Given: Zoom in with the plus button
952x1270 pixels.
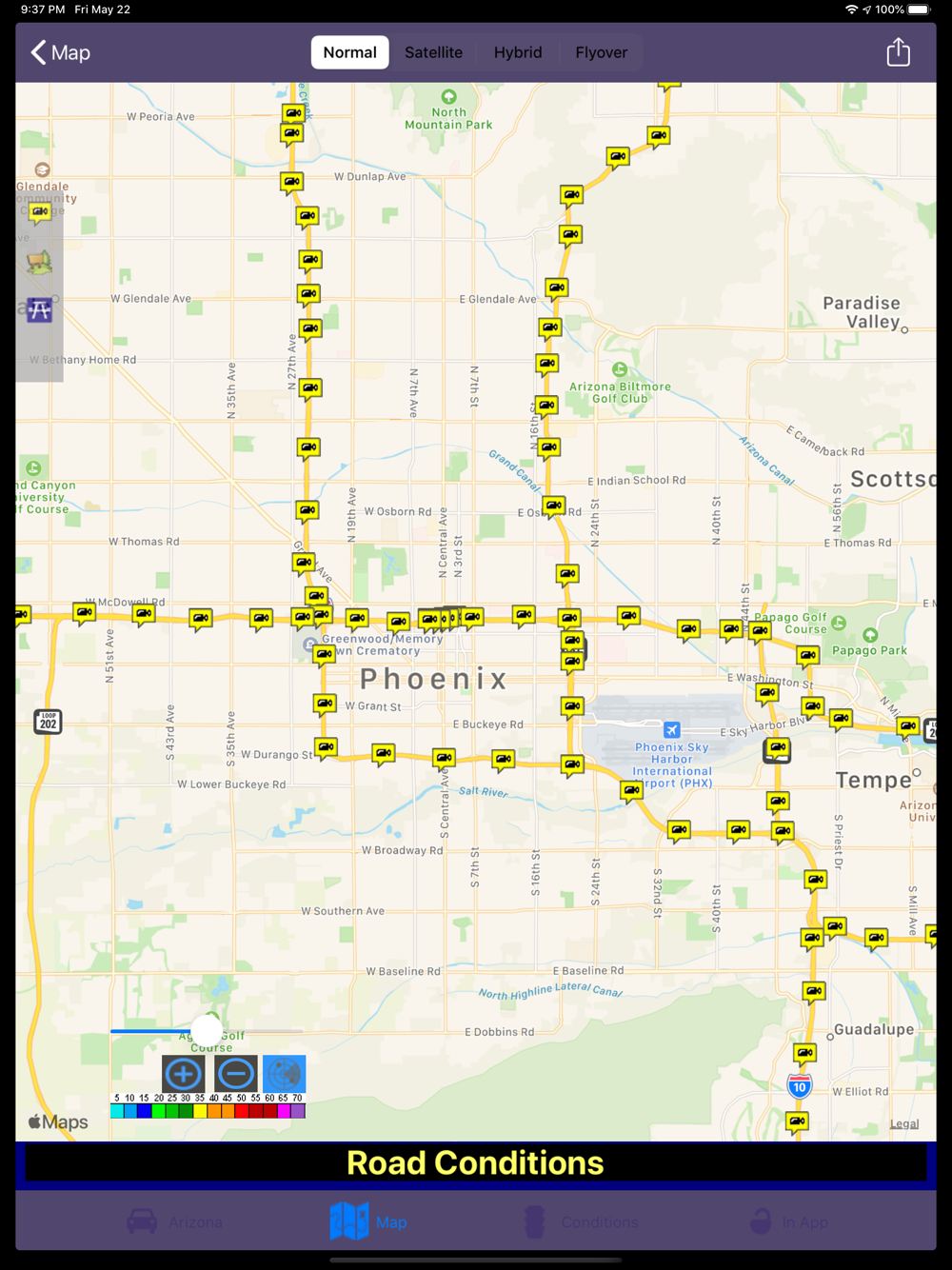Looking at the screenshot, I should (x=183, y=1074).
